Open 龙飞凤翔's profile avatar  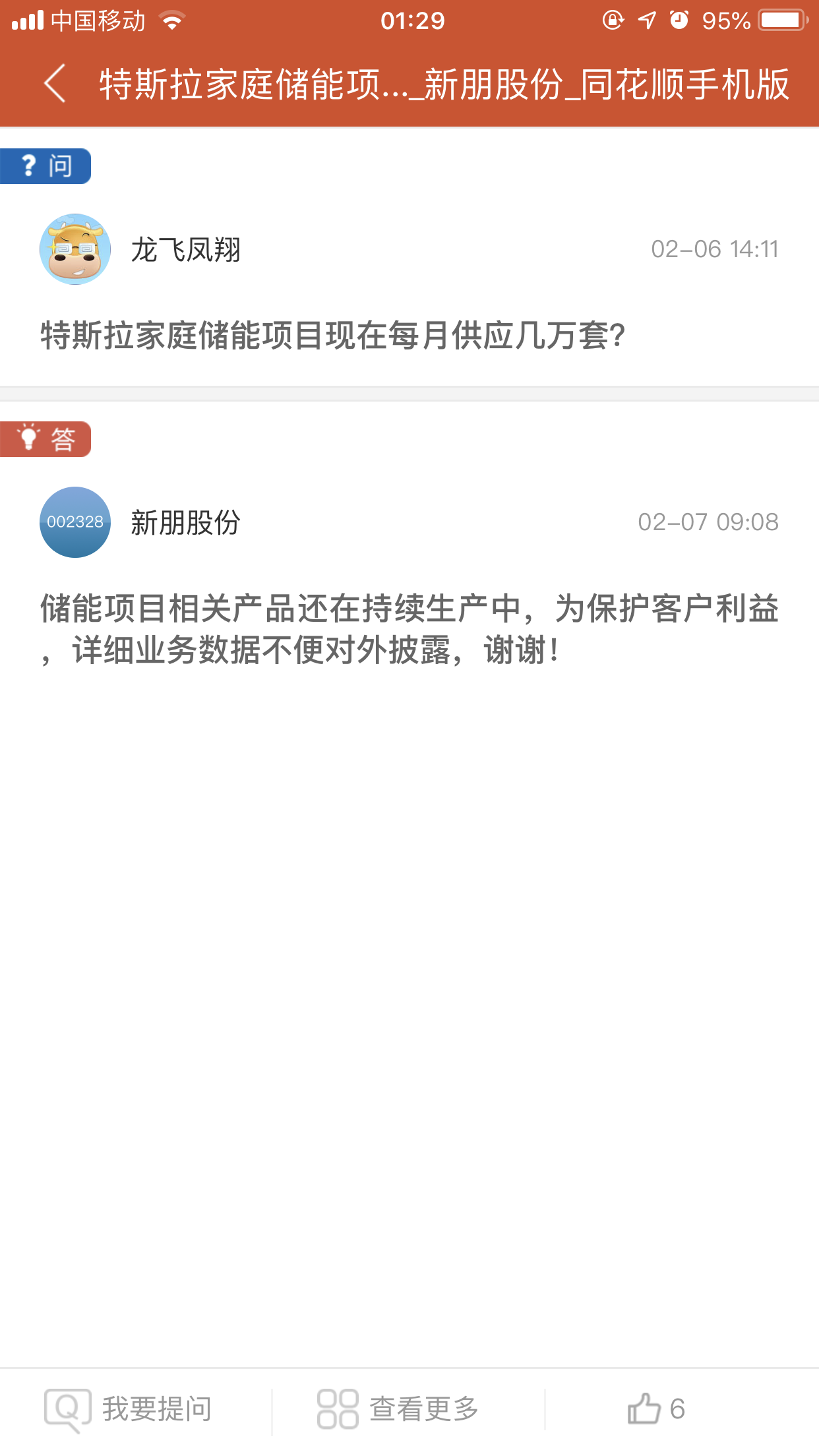coord(75,249)
